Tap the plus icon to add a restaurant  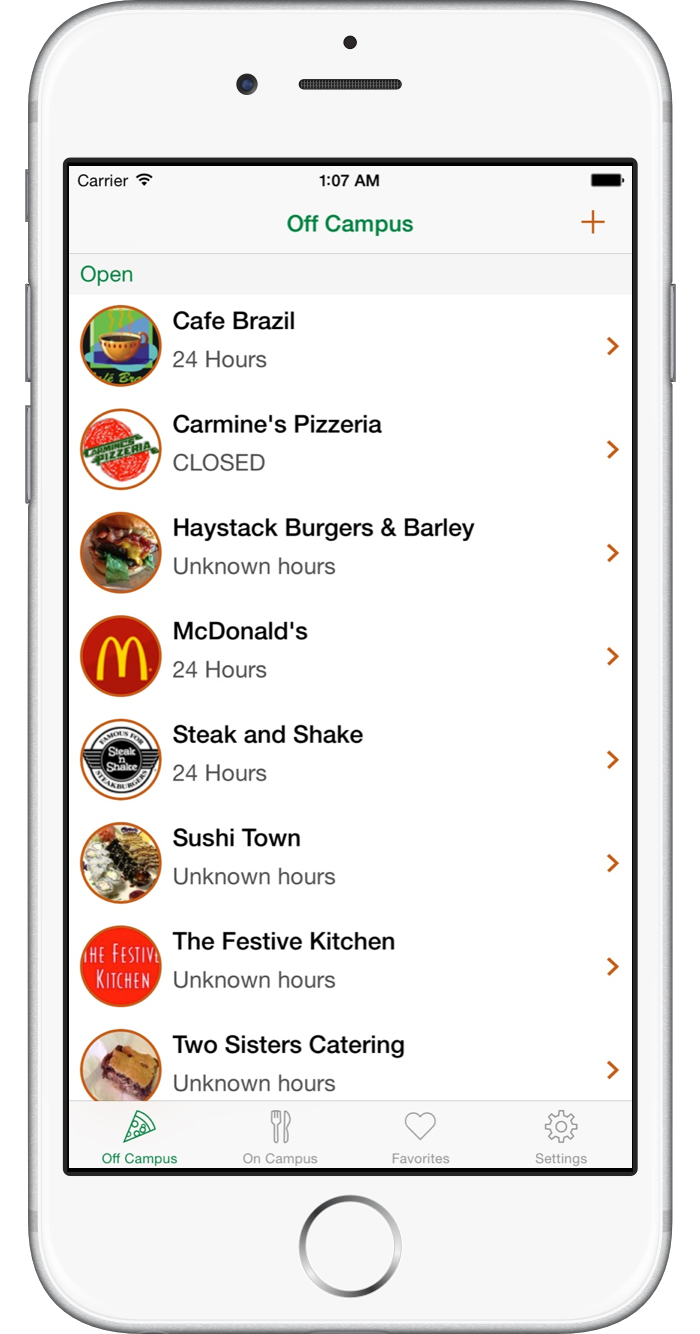[x=593, y=222]
